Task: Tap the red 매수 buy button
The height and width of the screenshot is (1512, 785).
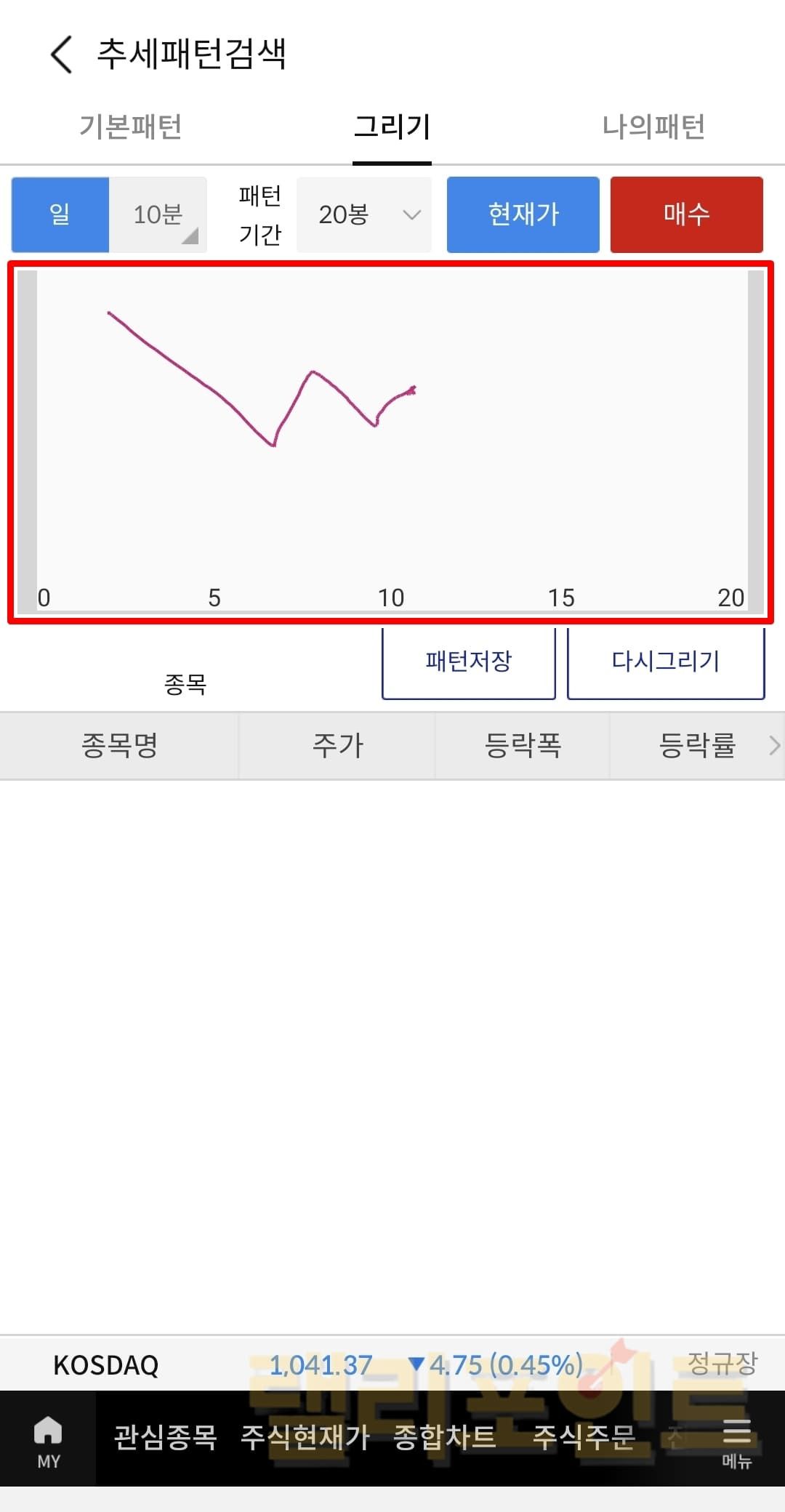Action: tap(686, 214)
